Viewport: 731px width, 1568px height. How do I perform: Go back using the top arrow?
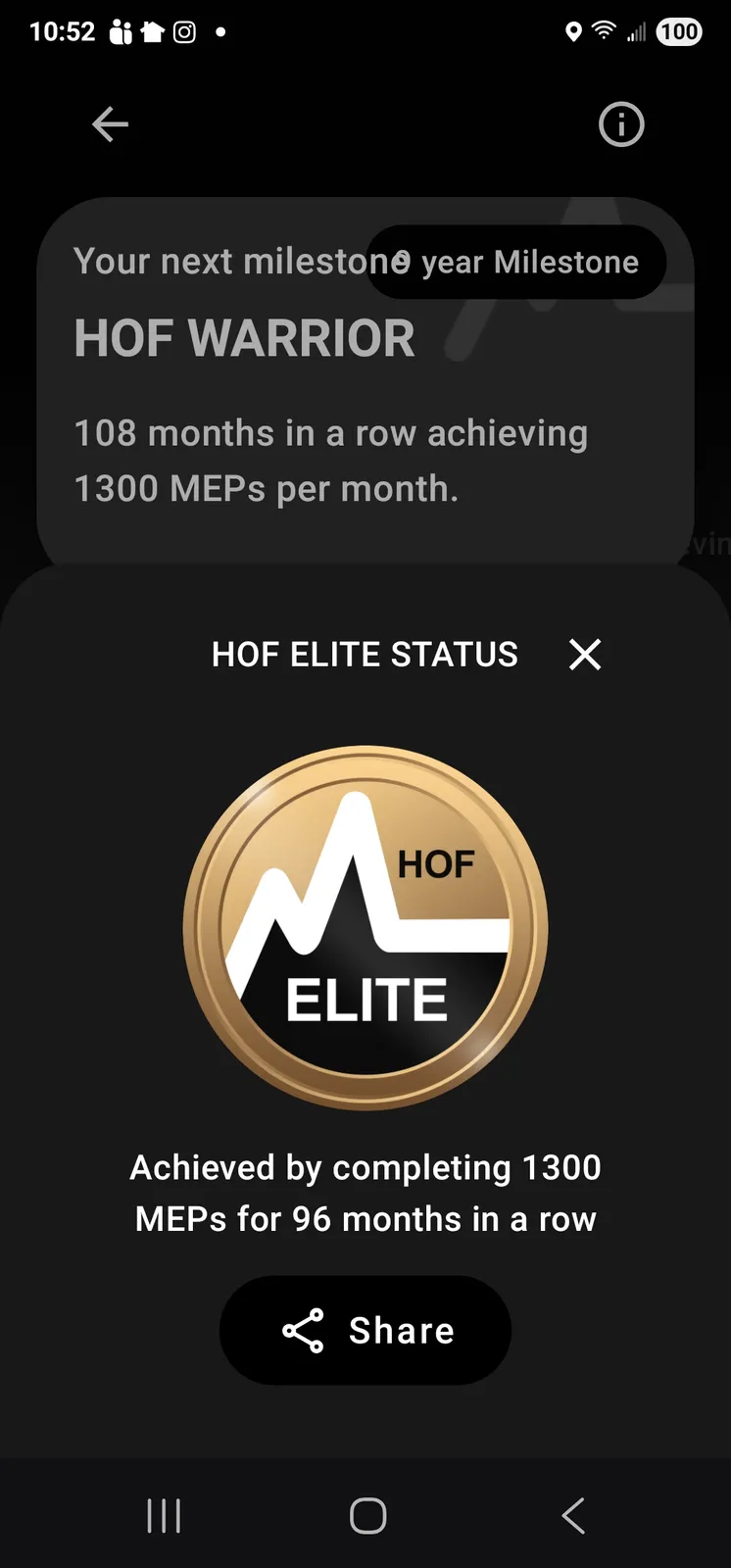click(110, 124)
